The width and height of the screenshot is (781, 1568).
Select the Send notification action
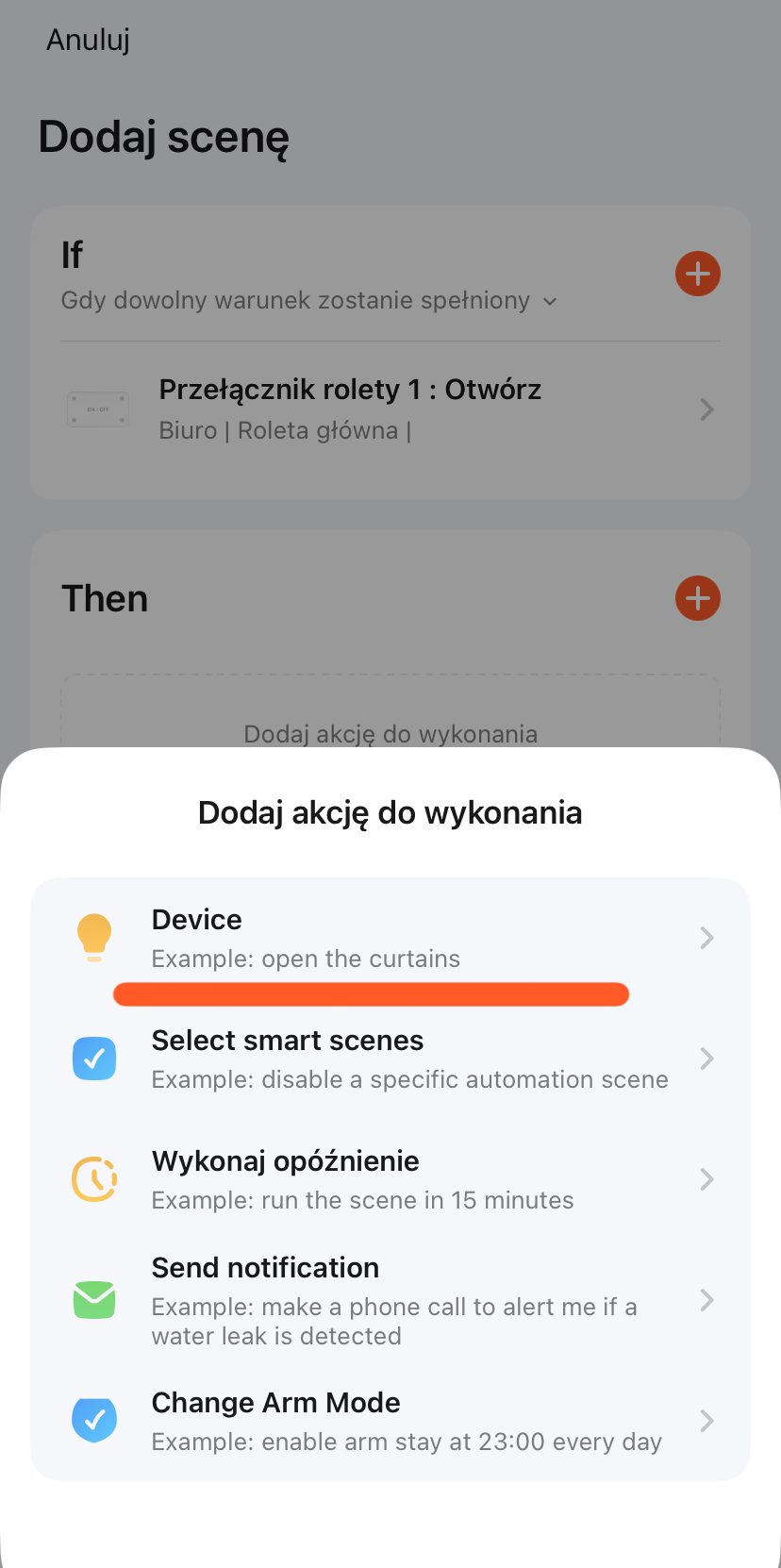tap(390, 1300)
